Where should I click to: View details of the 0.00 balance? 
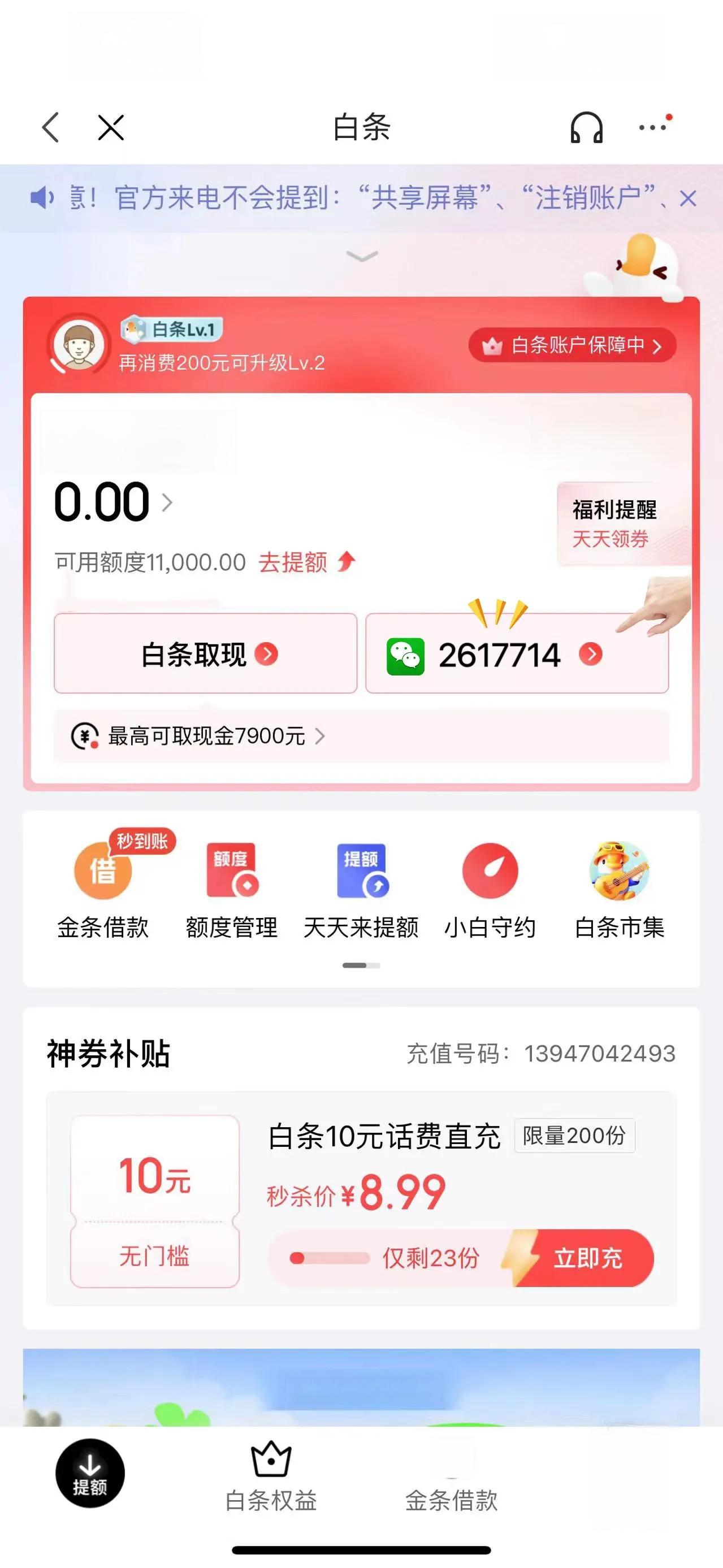(112, 502)
